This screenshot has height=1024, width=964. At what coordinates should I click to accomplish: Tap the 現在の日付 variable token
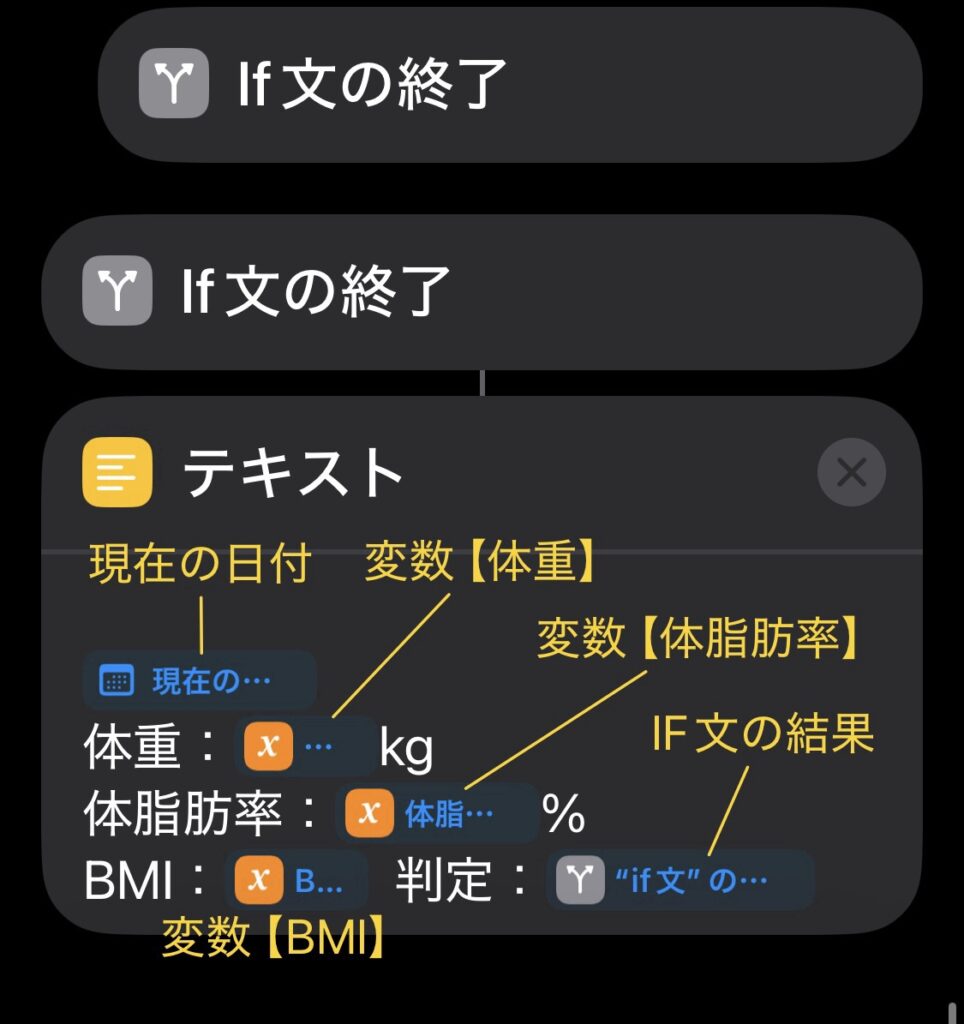pyautogui.click(x=199, y=681)
